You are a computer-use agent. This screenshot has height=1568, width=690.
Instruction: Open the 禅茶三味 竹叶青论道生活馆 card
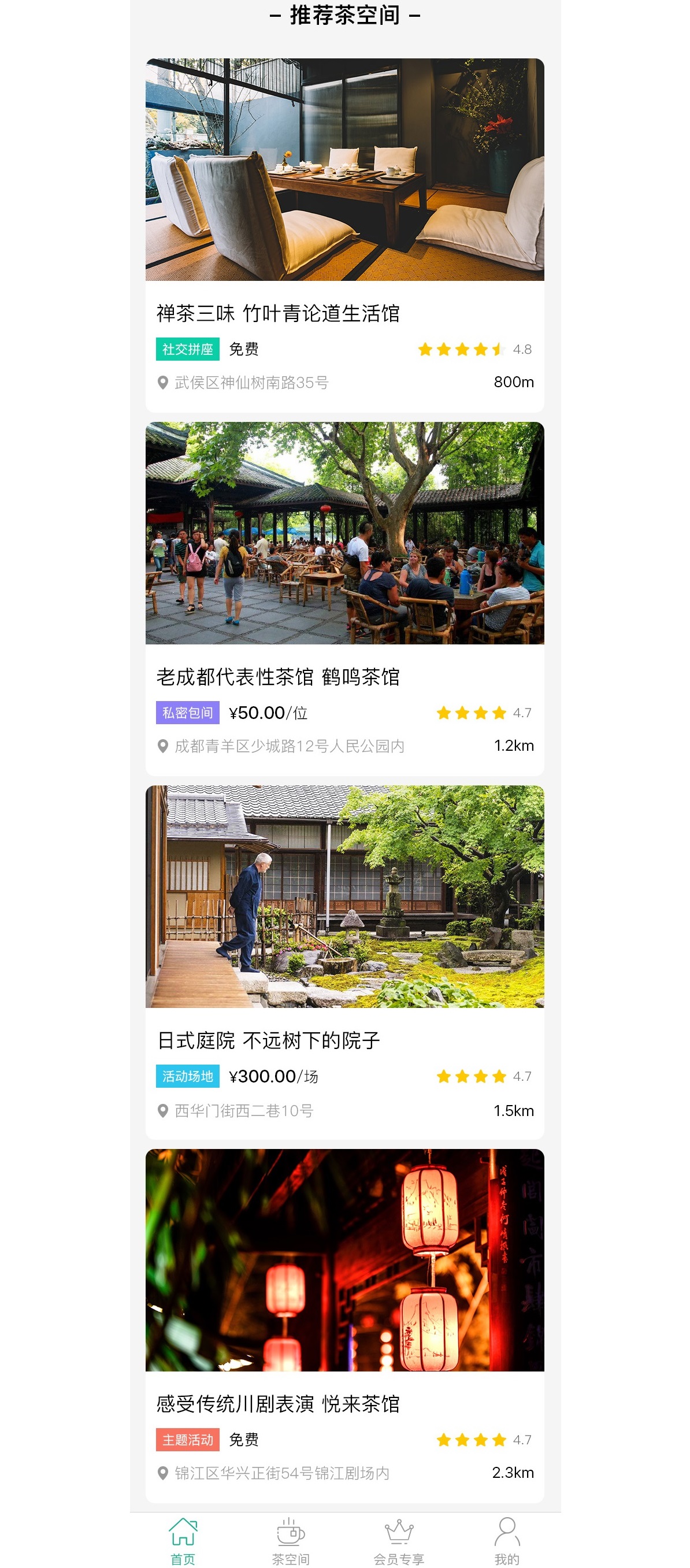[344, 234]
